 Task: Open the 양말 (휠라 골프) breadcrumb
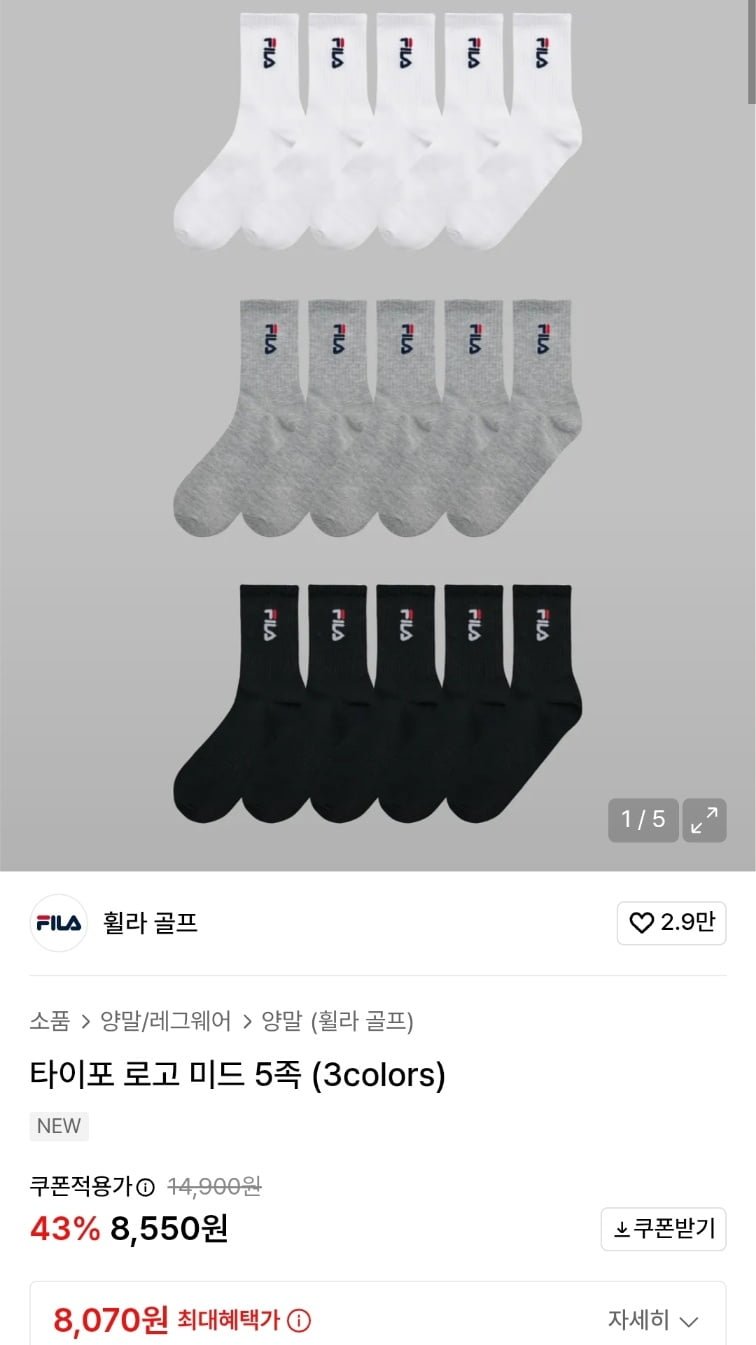click(337, 1021)
